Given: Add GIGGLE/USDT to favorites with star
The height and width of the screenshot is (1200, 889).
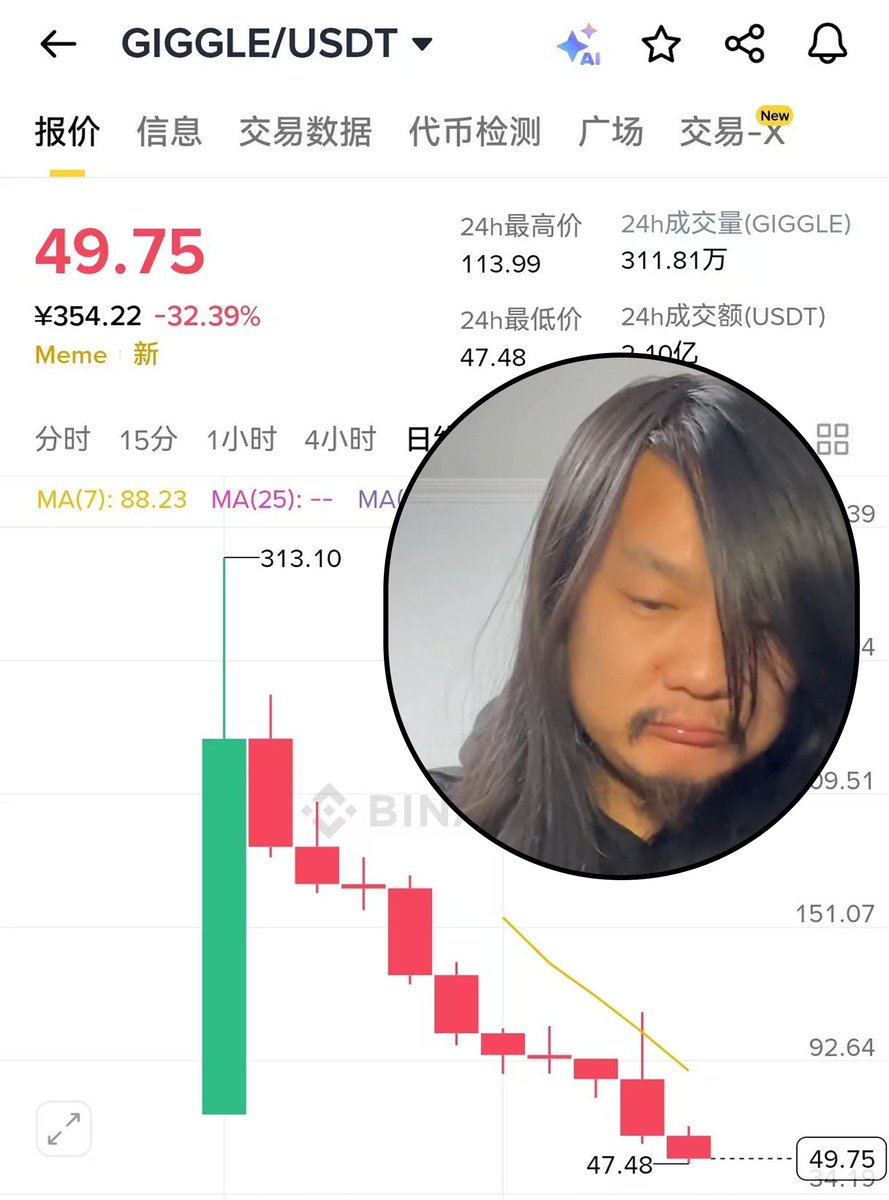Looking at the screenshot, I should 661,45.
